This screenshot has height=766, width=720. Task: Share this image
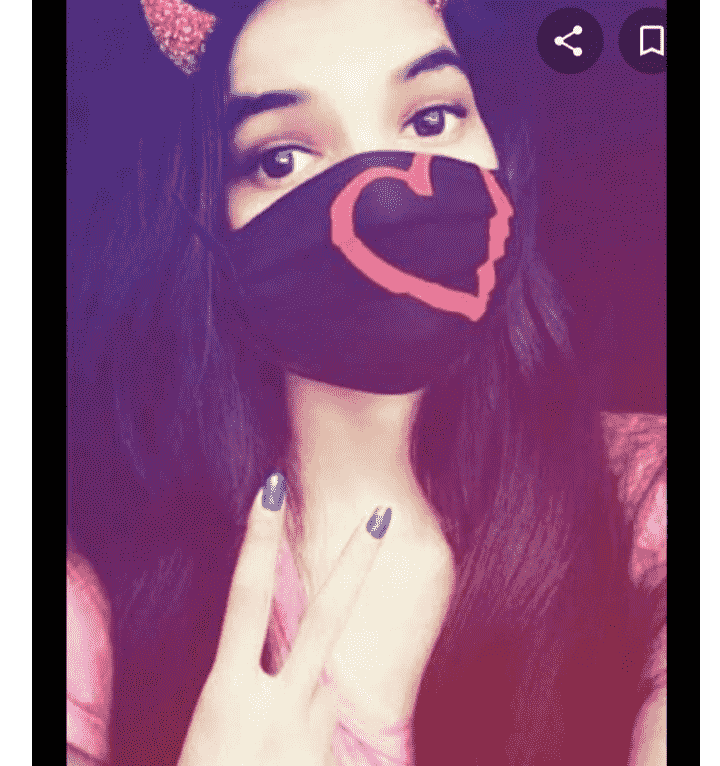coord(569,41)
